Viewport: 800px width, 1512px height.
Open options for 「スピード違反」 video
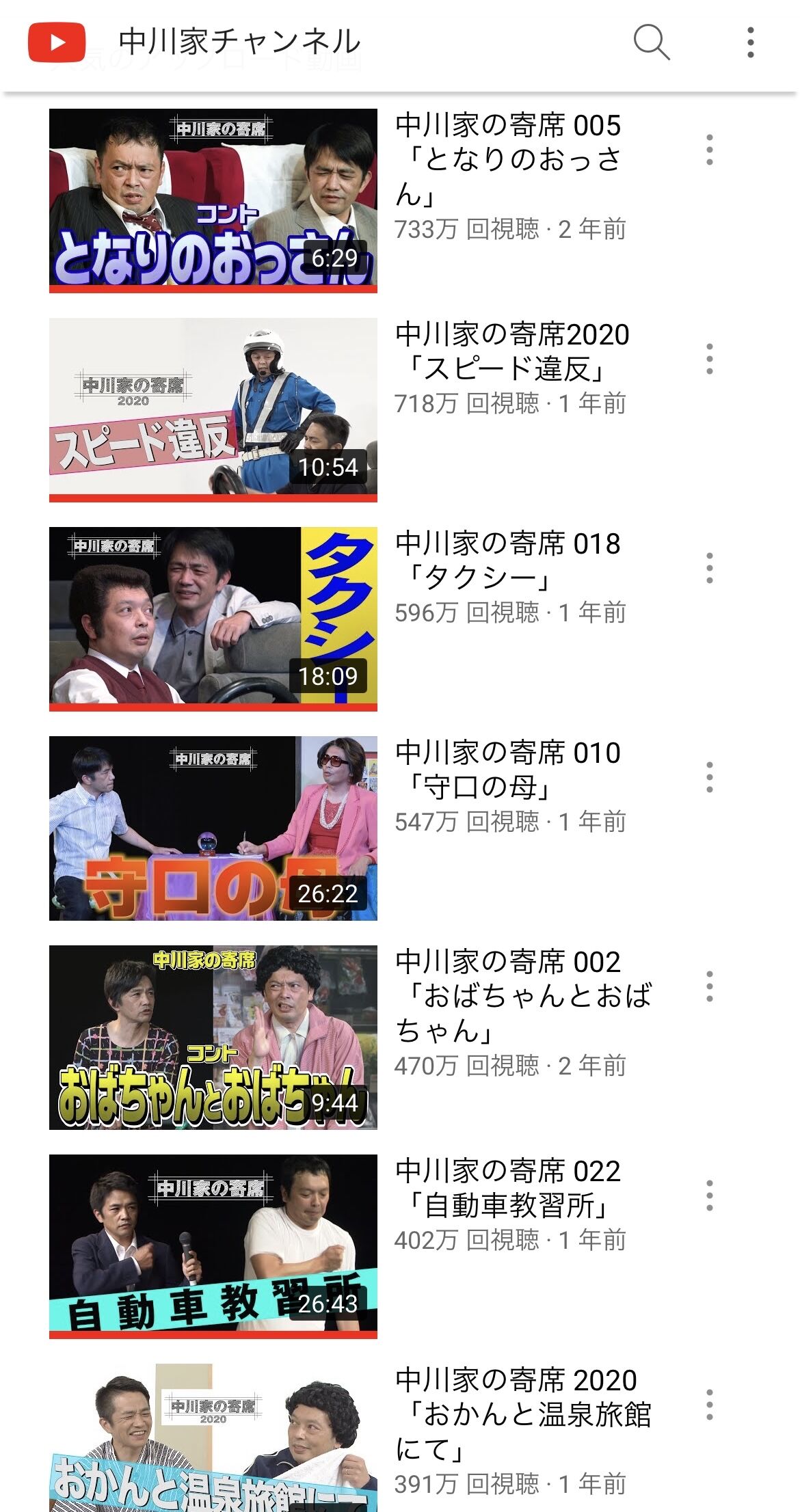pyautogui.click(x=709, y=359)
